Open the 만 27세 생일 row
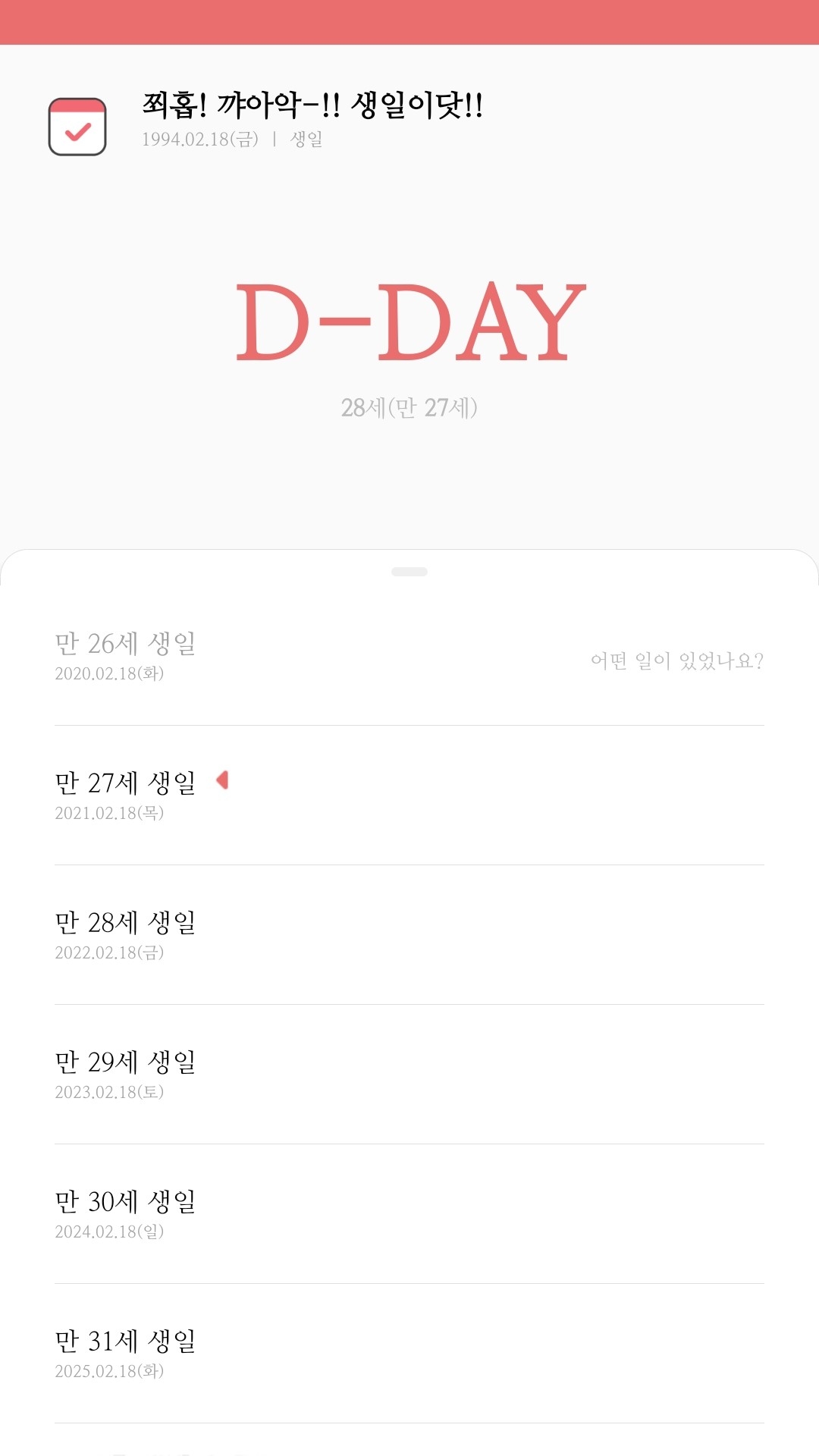This screenshot has width=819, height=1456. pos(409,795)
